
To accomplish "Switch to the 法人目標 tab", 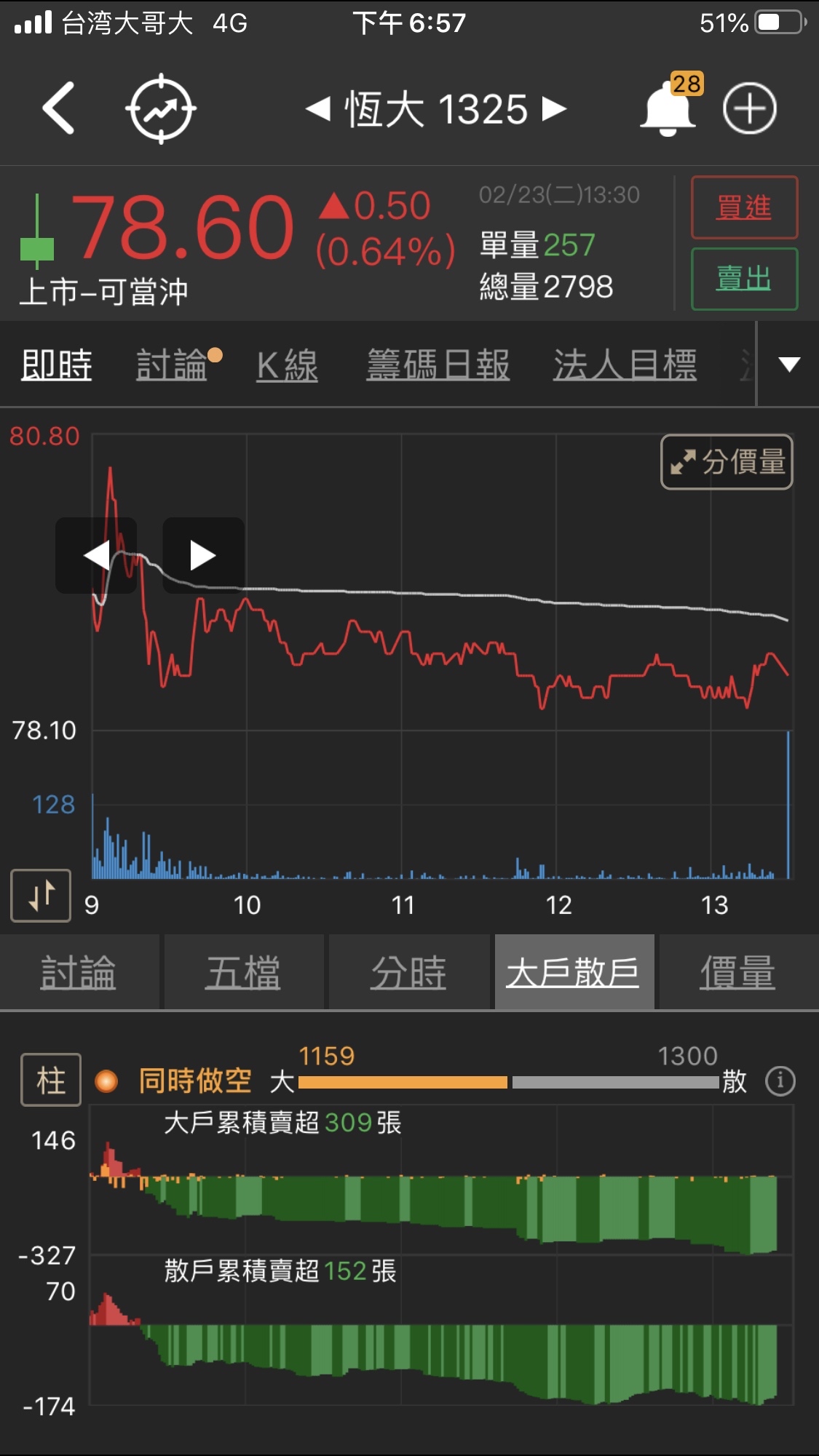I will (625, 365).
